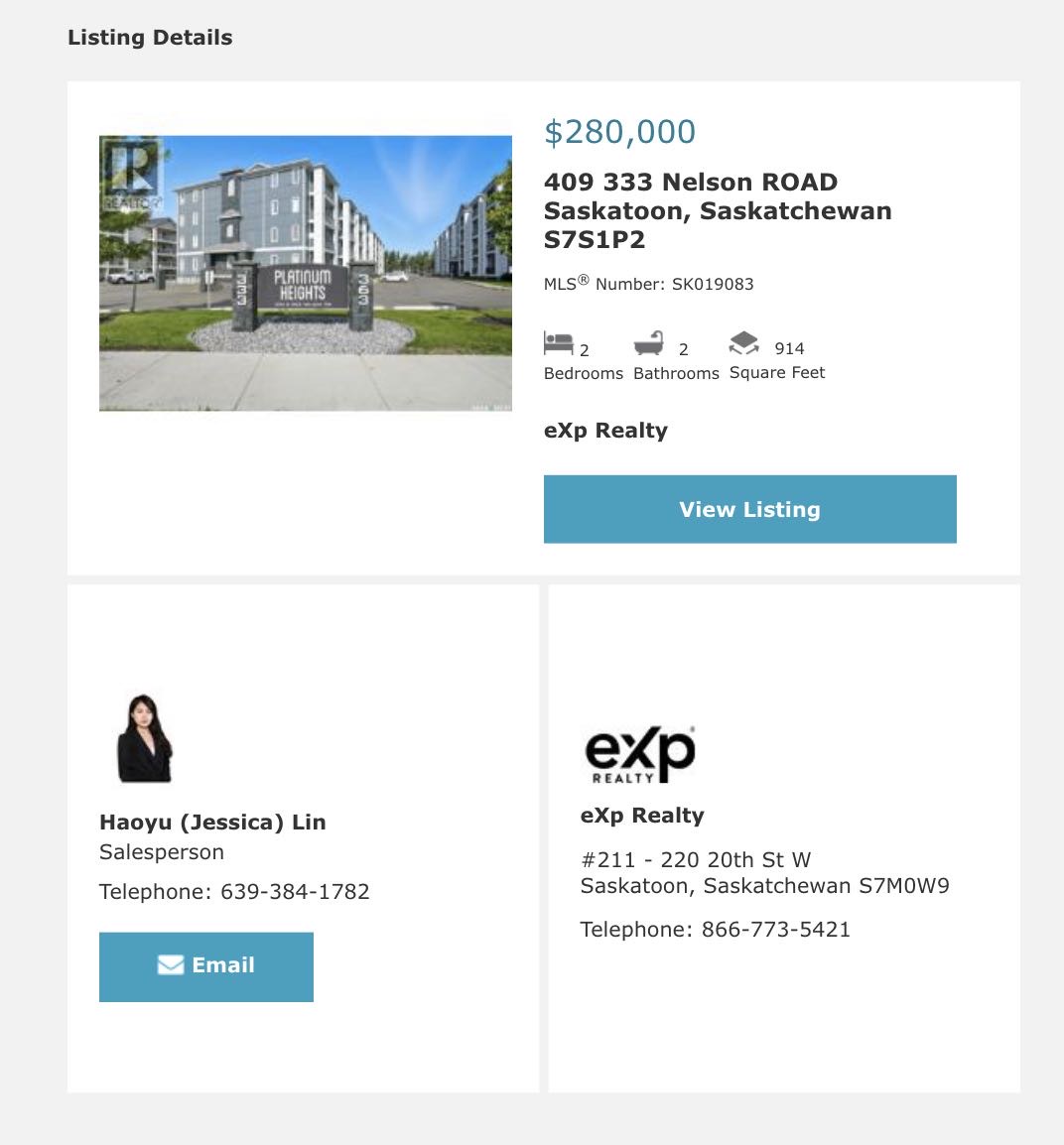Click the 409 333 Nelson ROAD address heading
Viewport: 1064px width, 1145px height.
click(x=691, y=182)
